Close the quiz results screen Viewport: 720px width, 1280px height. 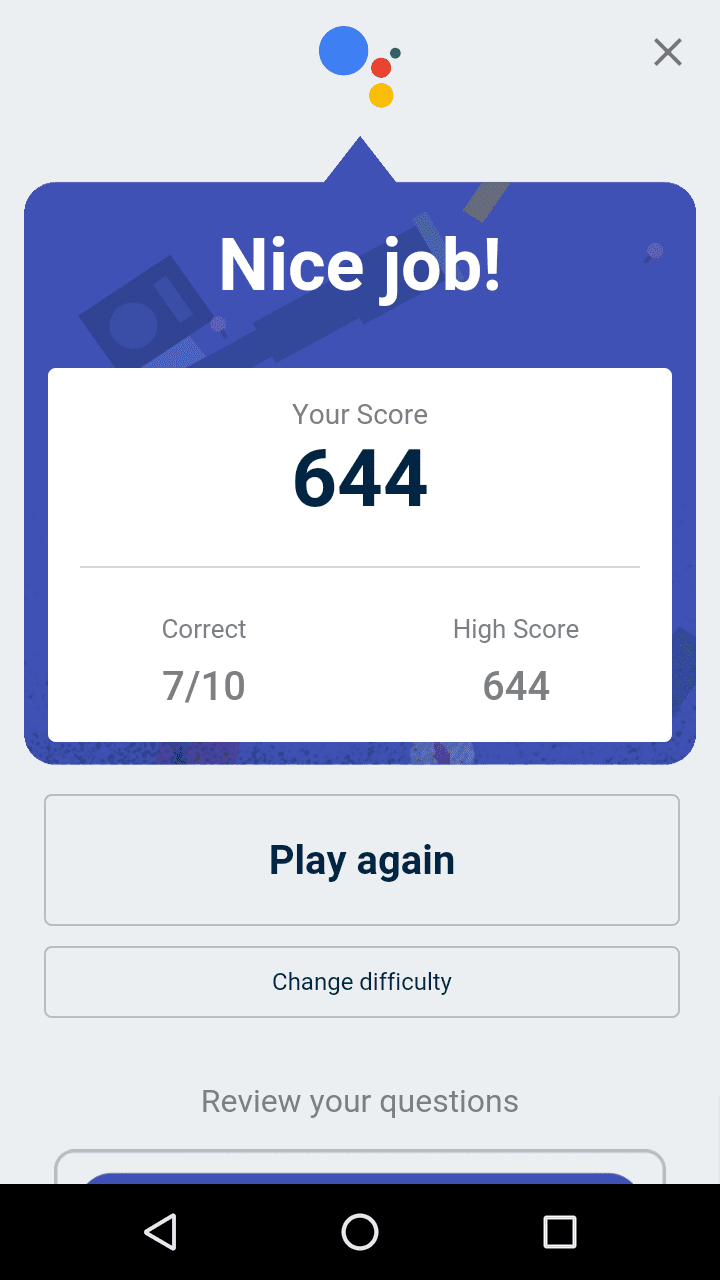click(x=667, y=52)
